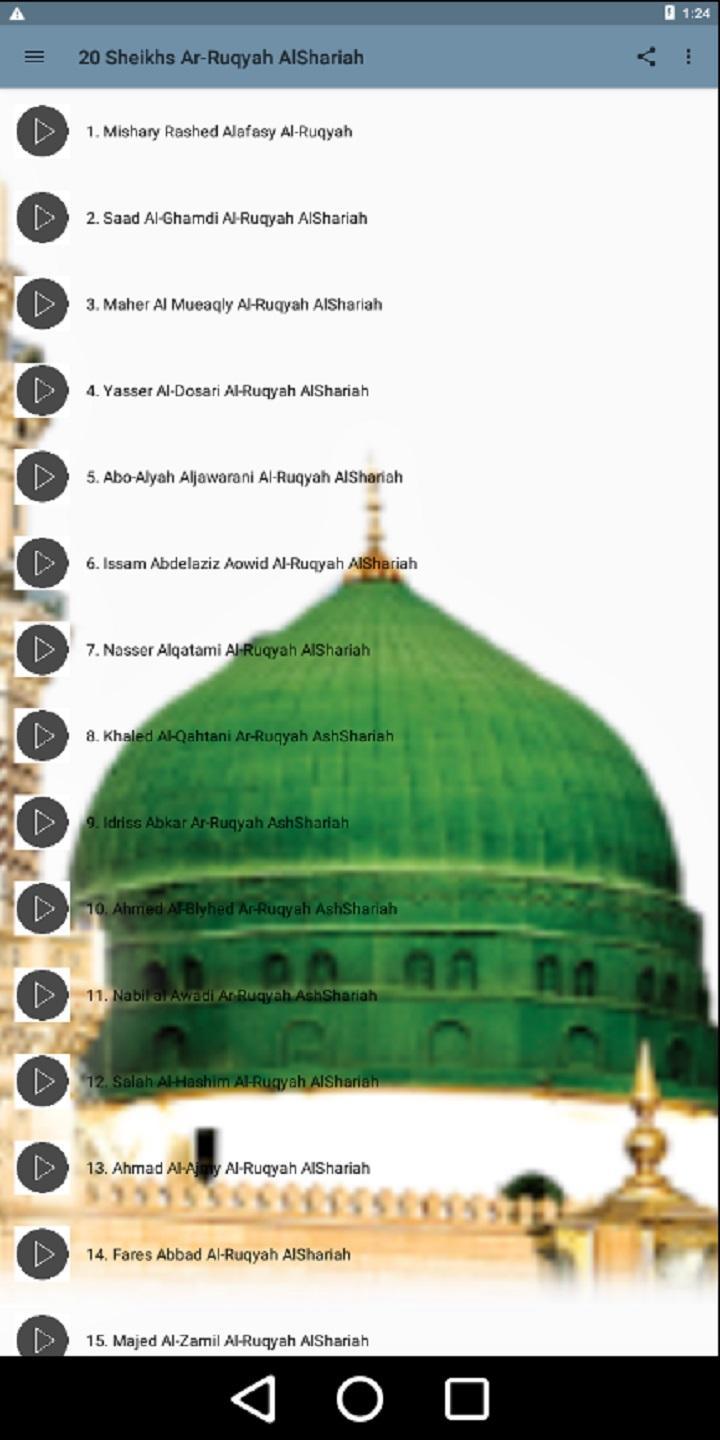Tap the system home button
Screen dimensions: 720x1440
[360, 1398]
